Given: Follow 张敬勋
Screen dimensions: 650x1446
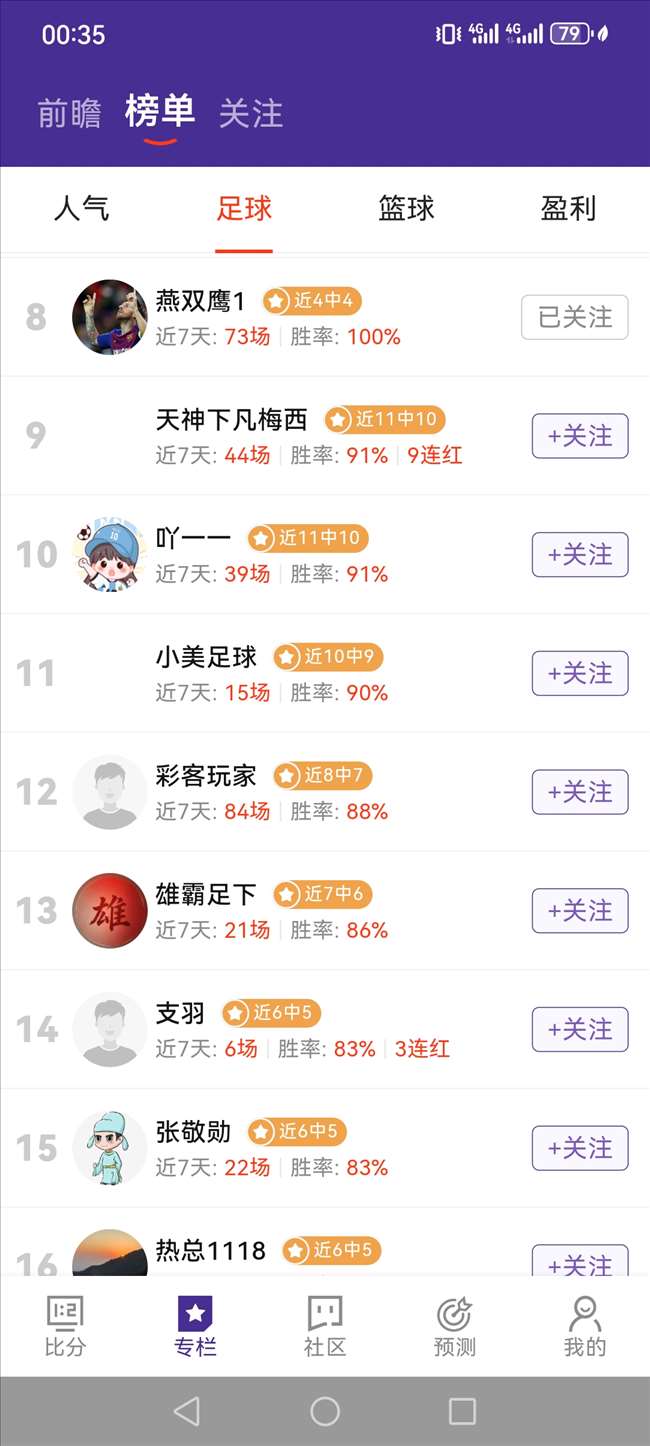Looking at the screenshot, I should pos(580,1148).
